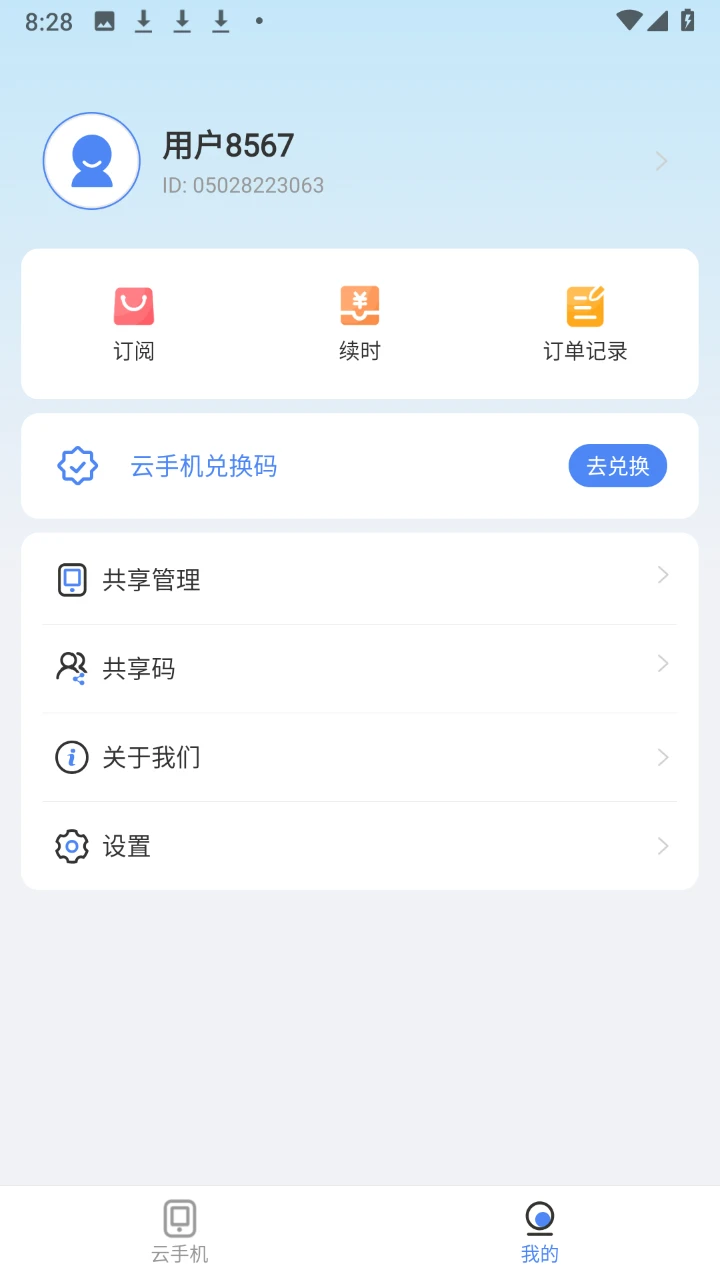The height and width of the screenshot is (1280, 720).
Task: Open settings via the 设置 gear icon
Action: coord(70,846)
